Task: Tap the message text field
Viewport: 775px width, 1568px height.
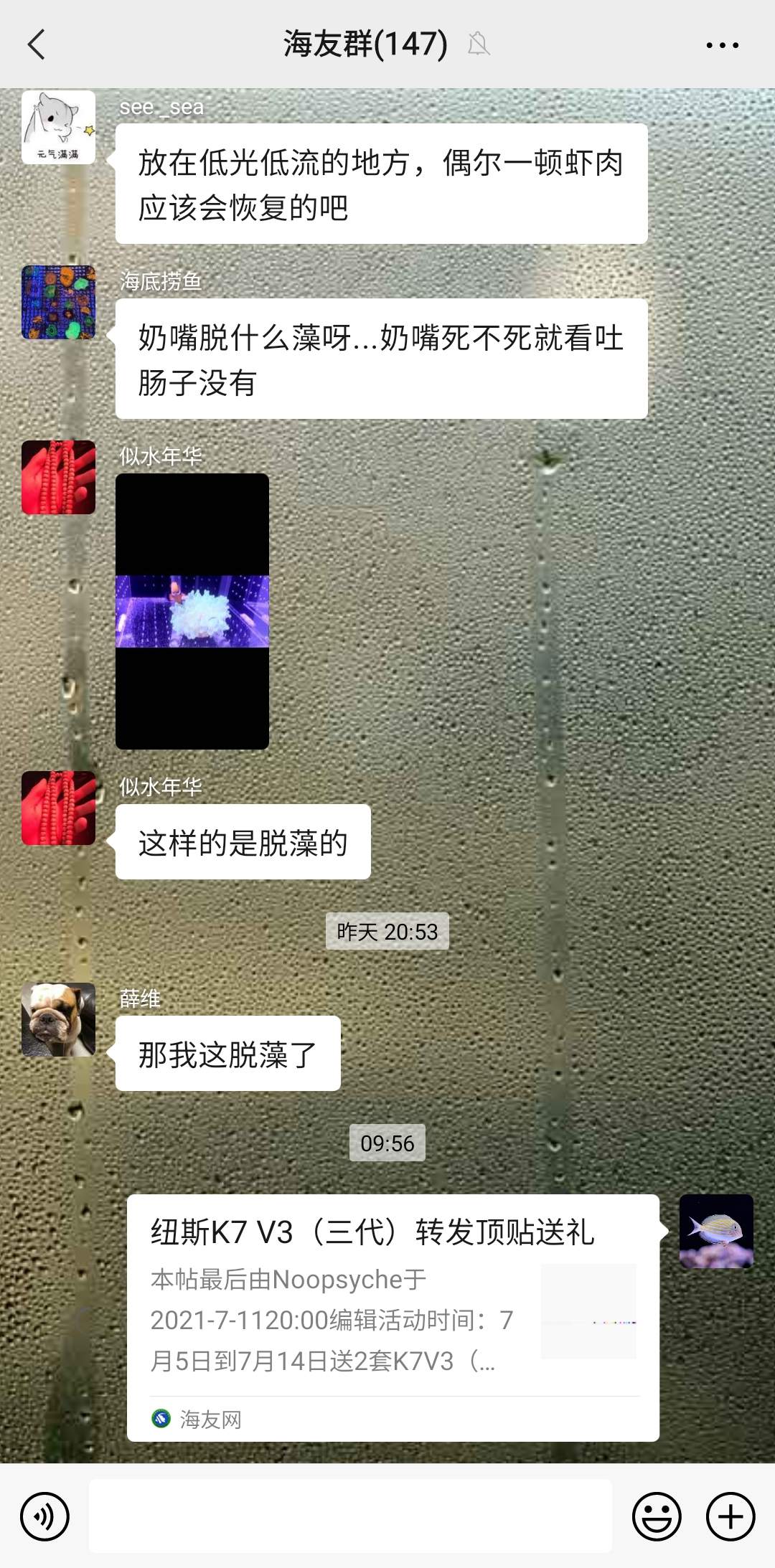Action: [x=350, y=1516]
